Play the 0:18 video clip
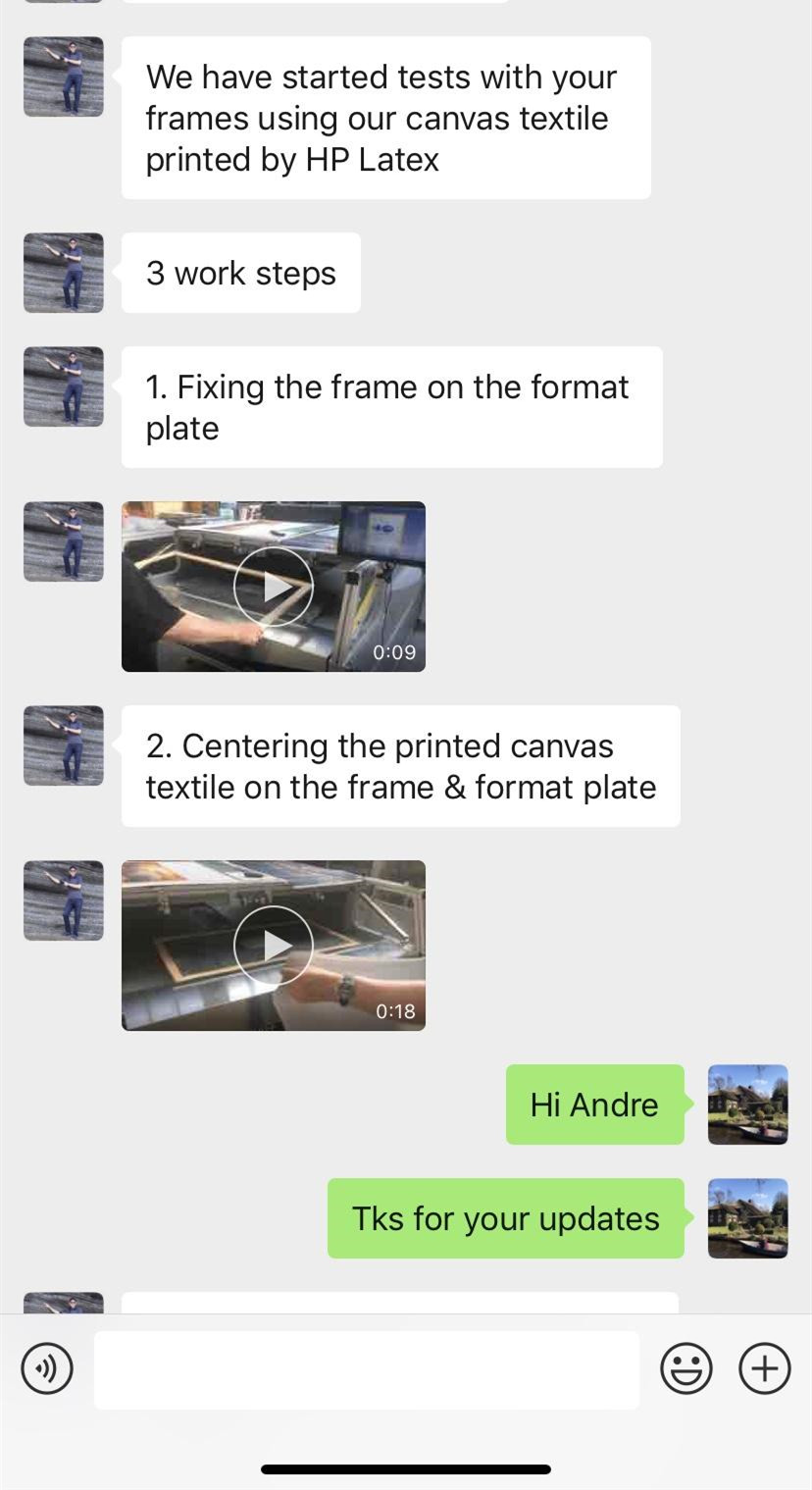Viewport: 812px width, 1490px height. pos(274,946)
